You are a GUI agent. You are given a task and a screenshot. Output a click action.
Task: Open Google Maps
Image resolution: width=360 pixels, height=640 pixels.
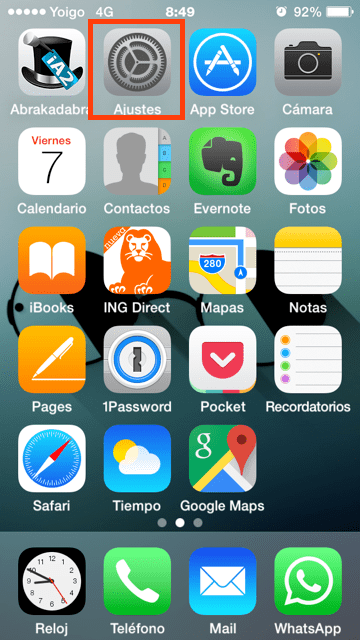point(222,459)
